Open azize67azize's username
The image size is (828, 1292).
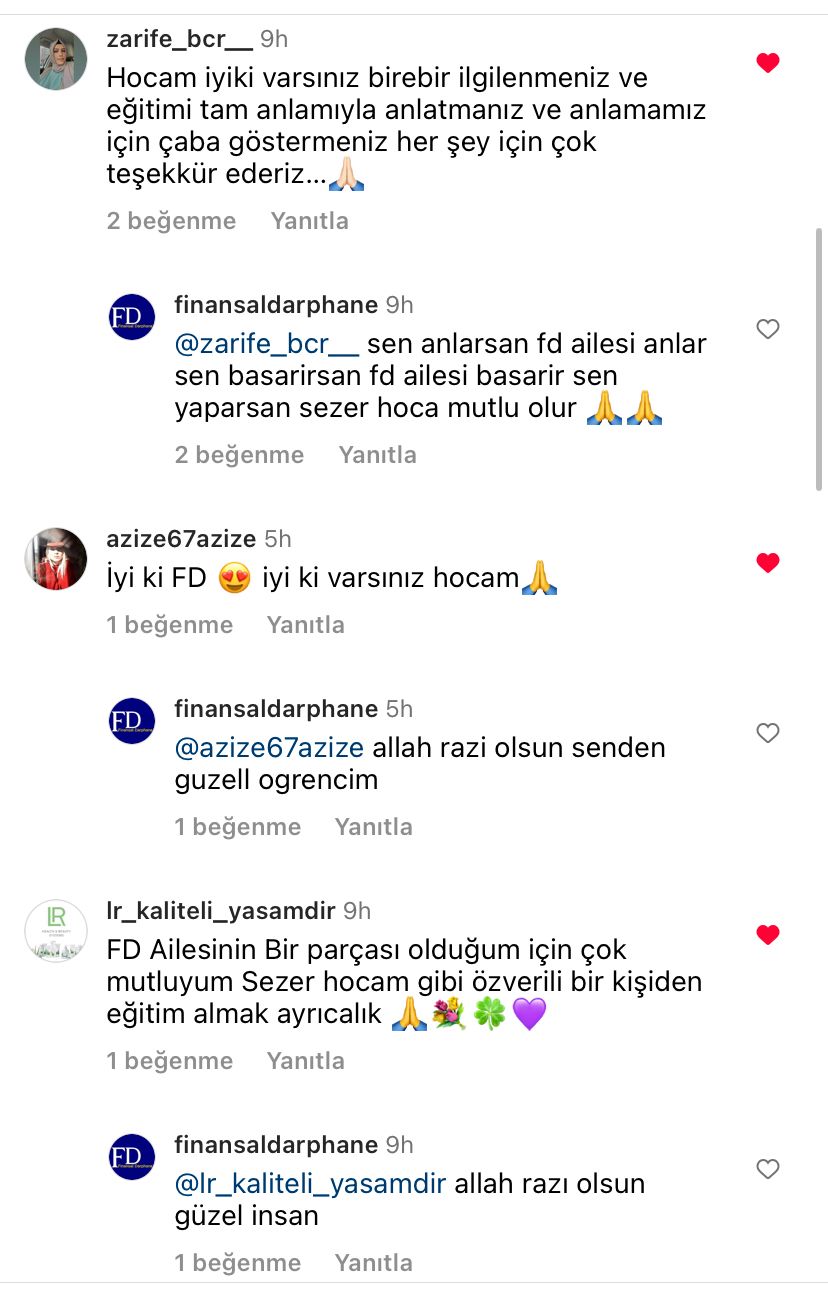[181, 539]
